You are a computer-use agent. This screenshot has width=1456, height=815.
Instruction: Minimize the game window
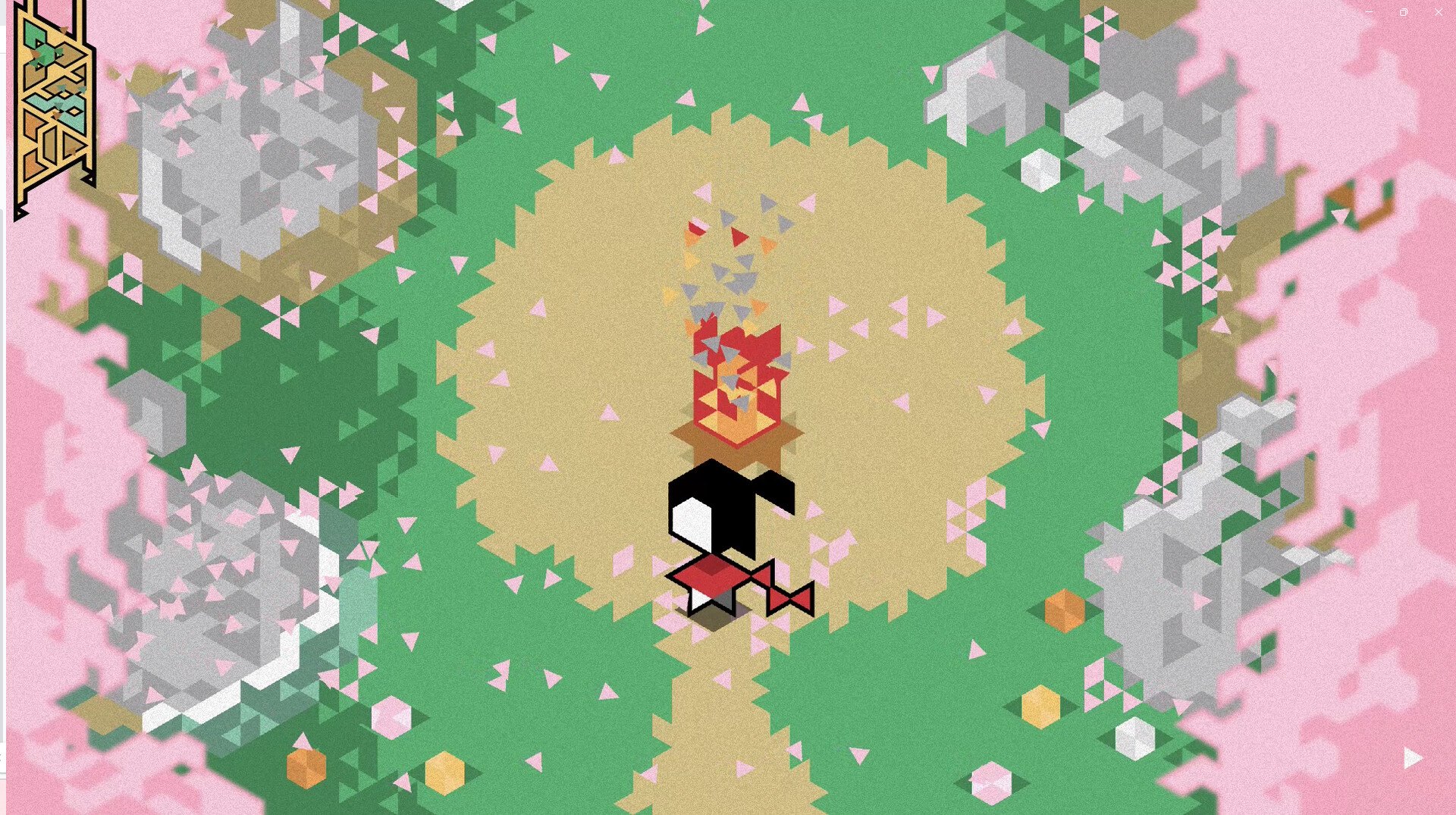pyautogui.click(x=1369, y=12)
